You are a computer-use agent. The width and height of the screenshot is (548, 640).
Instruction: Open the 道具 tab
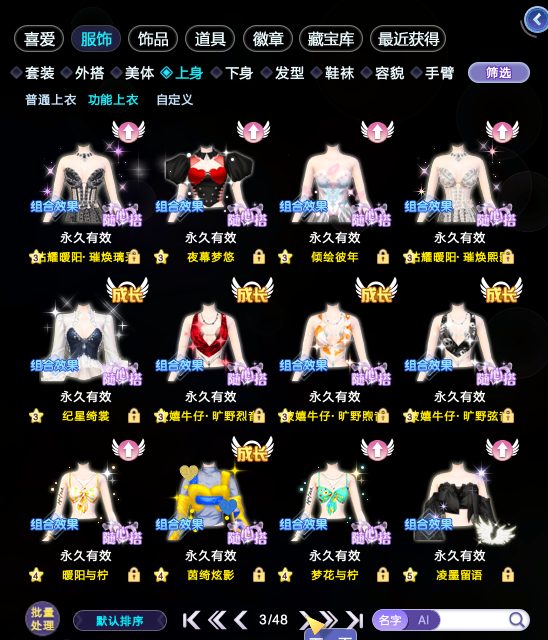pos(210,39)
